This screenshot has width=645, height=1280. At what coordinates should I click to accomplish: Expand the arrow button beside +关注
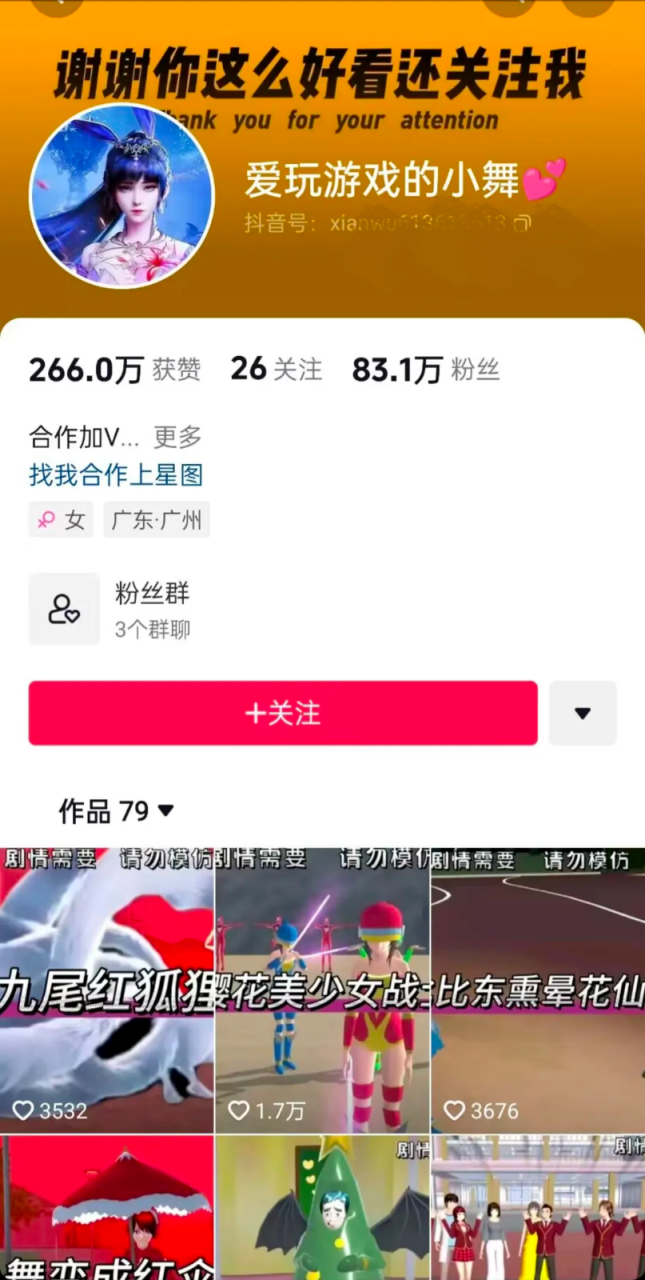point(582,713)
